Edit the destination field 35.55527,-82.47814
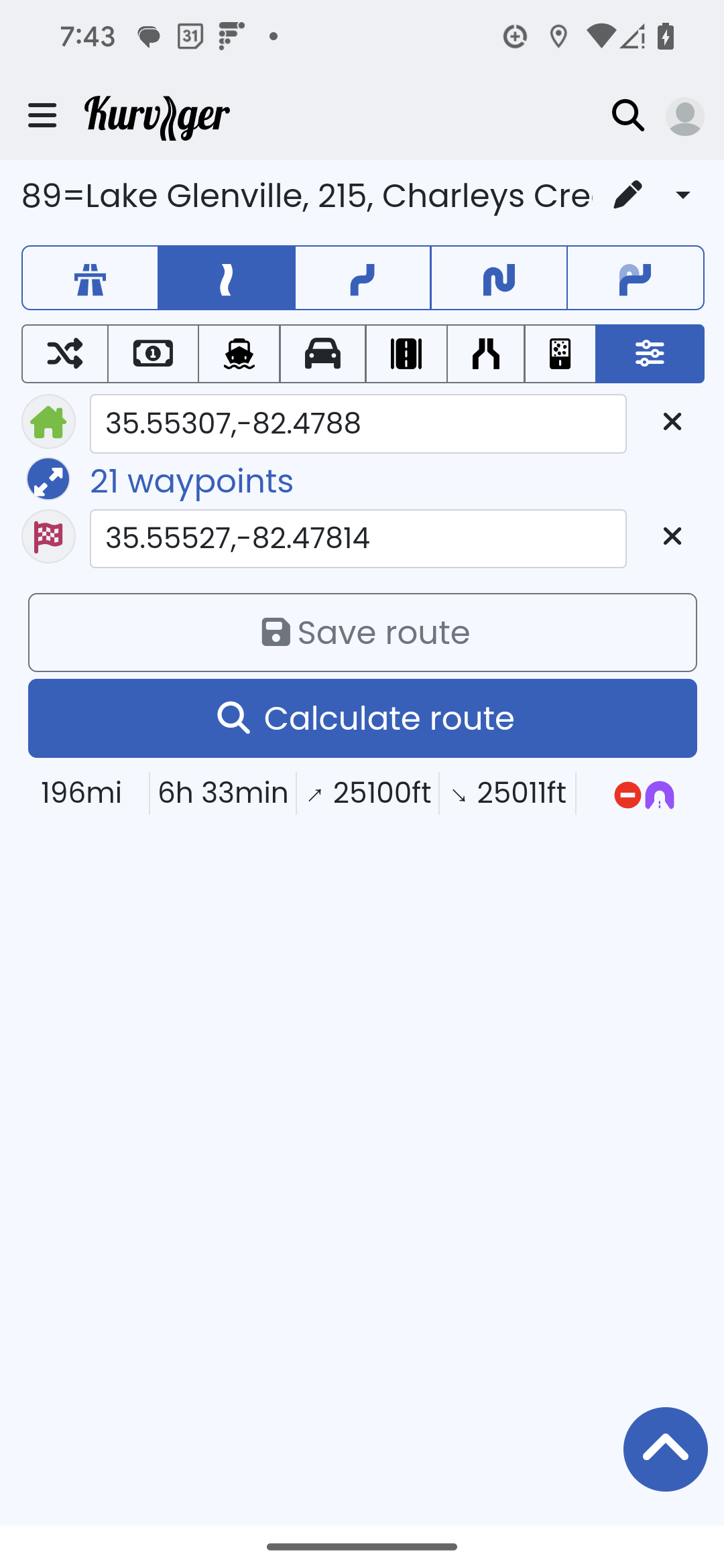The width and height of the screenshot is (724, 1568). [x=358, y=539]
